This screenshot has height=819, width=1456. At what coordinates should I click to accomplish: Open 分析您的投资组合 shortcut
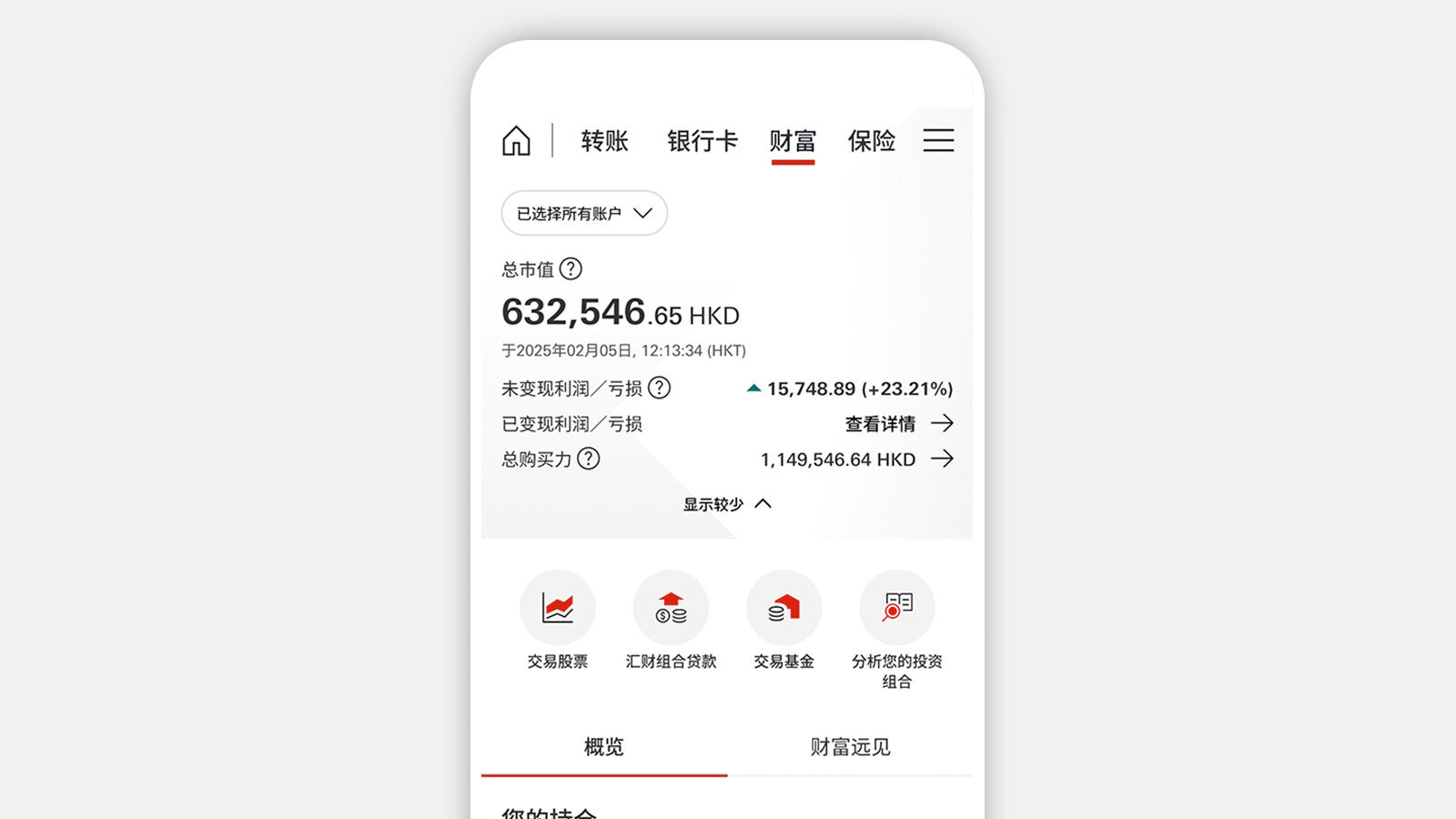point(896,608)
